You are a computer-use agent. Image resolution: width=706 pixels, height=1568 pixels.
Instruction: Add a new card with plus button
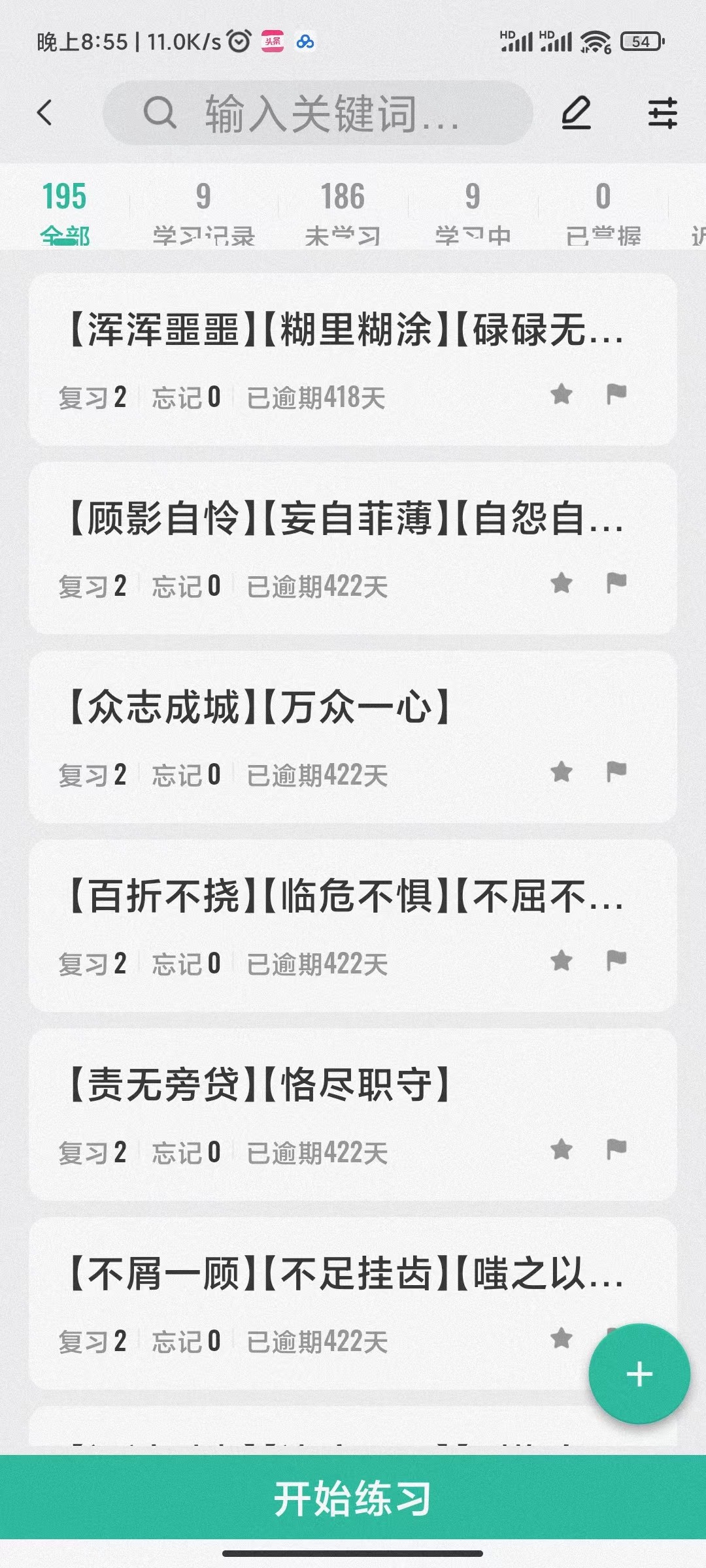tap(639, 1375)
